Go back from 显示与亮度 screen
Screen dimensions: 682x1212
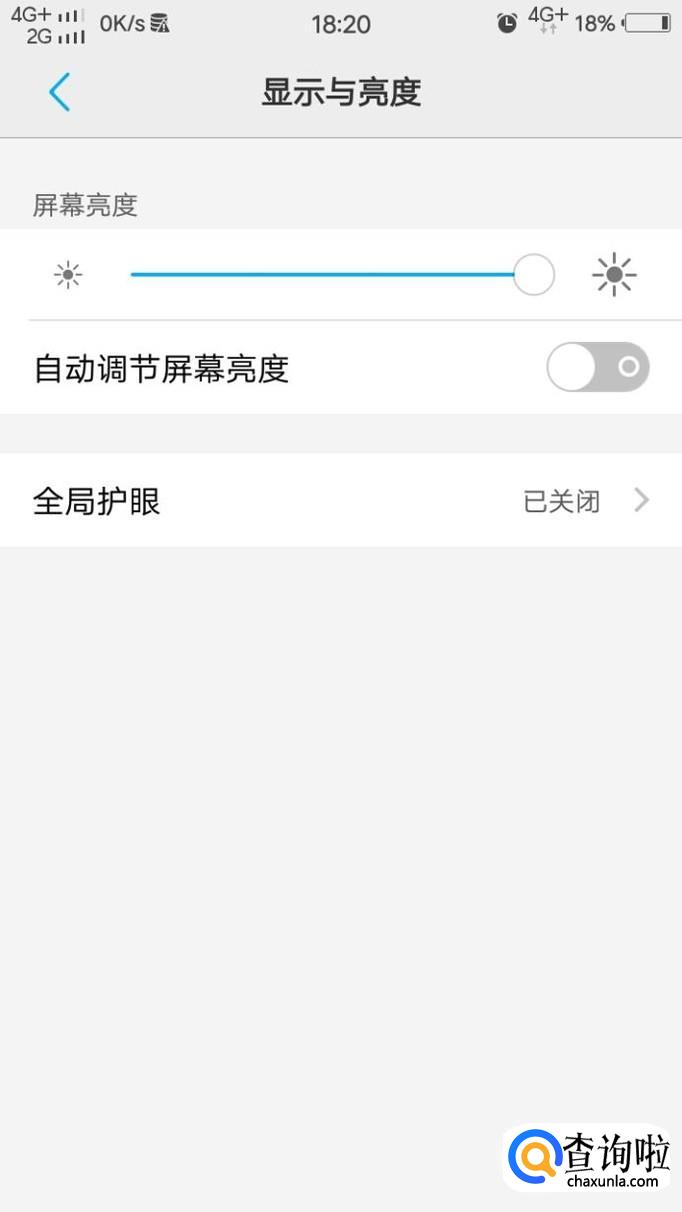coord(59,93)
